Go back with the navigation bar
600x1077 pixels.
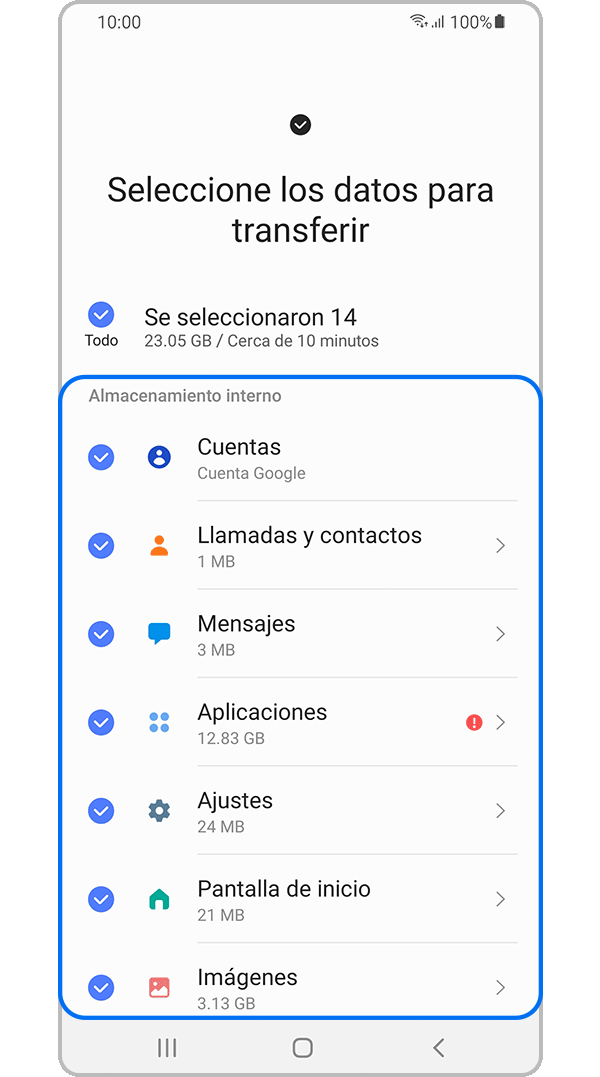438,1047
